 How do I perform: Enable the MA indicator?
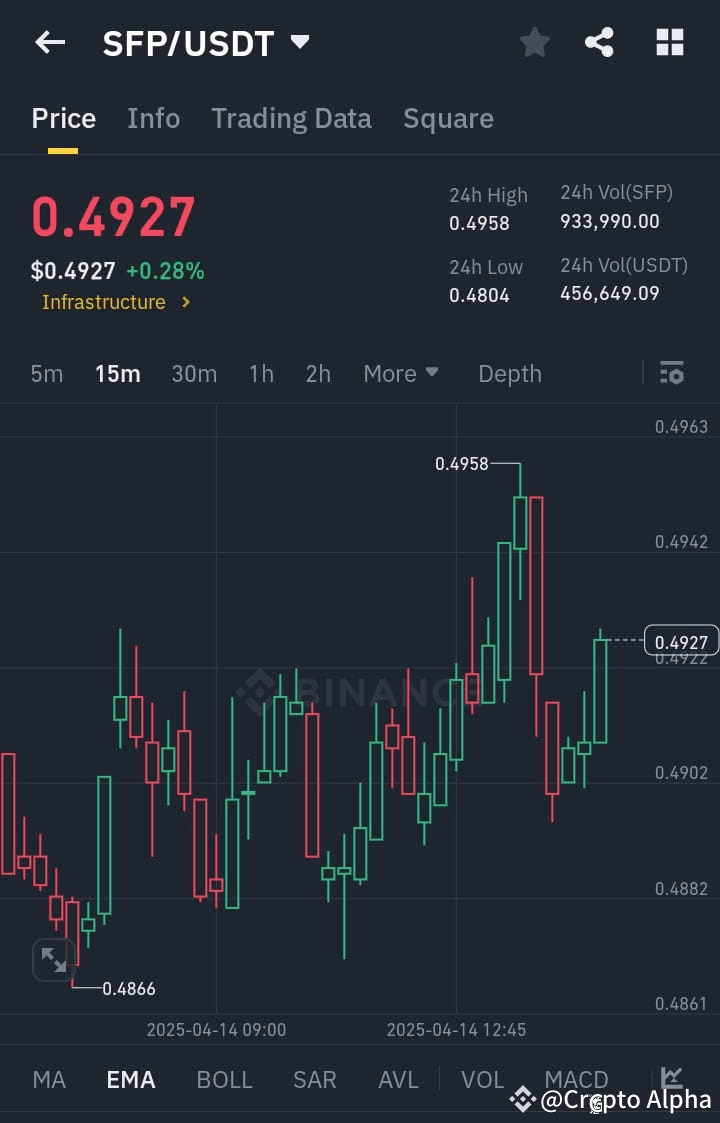pos(49,1079)
